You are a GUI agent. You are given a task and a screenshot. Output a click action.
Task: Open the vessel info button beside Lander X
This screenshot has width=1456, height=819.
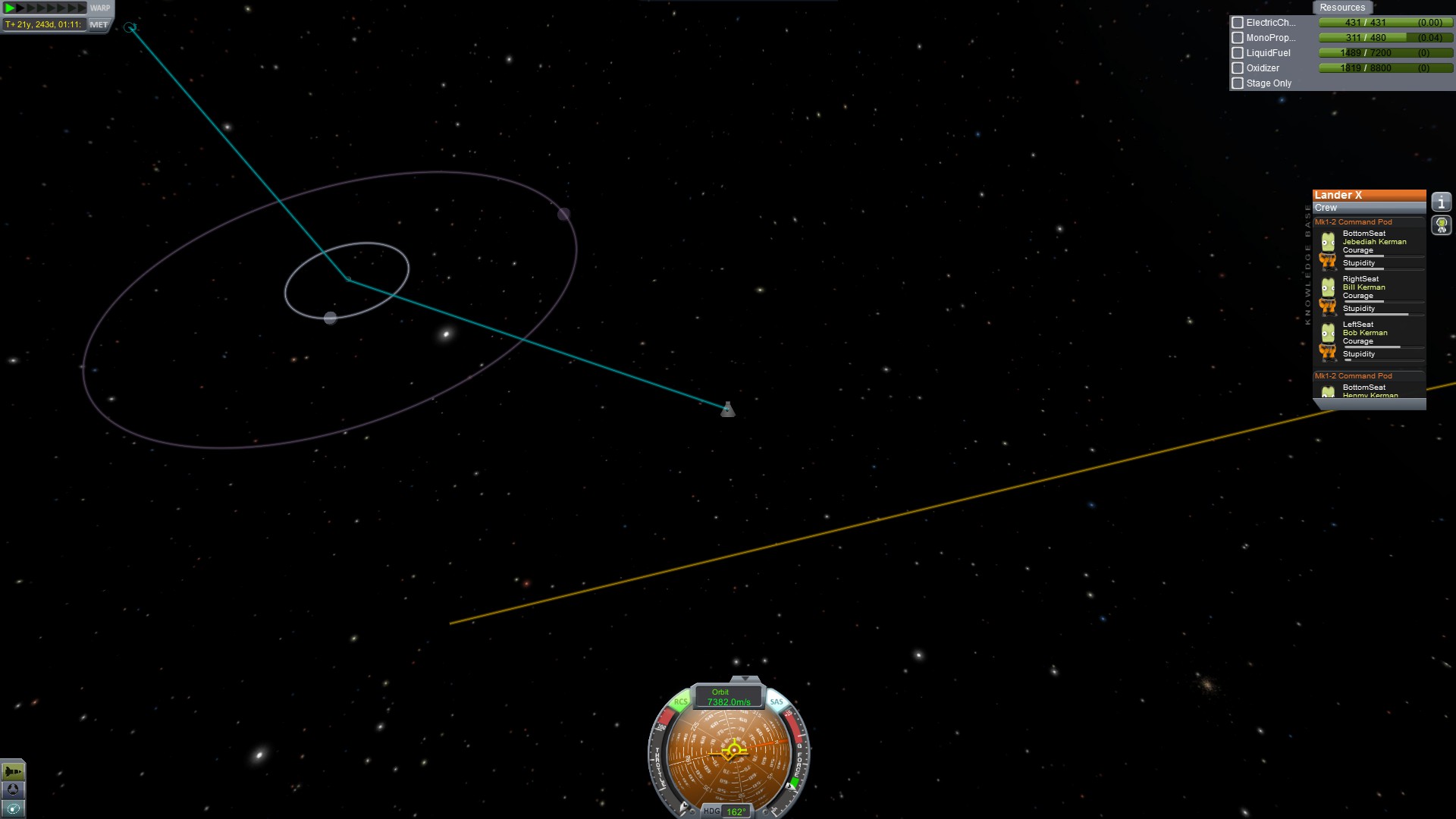(x=1441, y=202)
